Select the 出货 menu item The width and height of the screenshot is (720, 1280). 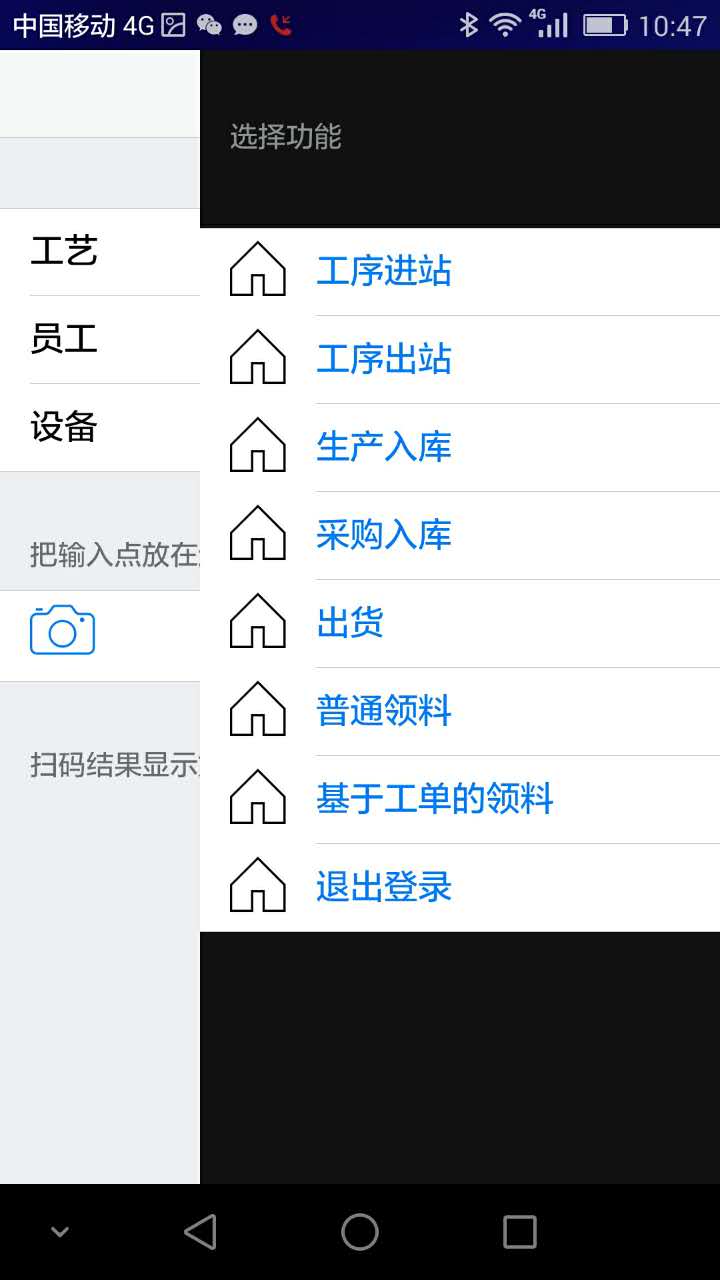click(x=350, y=623)
